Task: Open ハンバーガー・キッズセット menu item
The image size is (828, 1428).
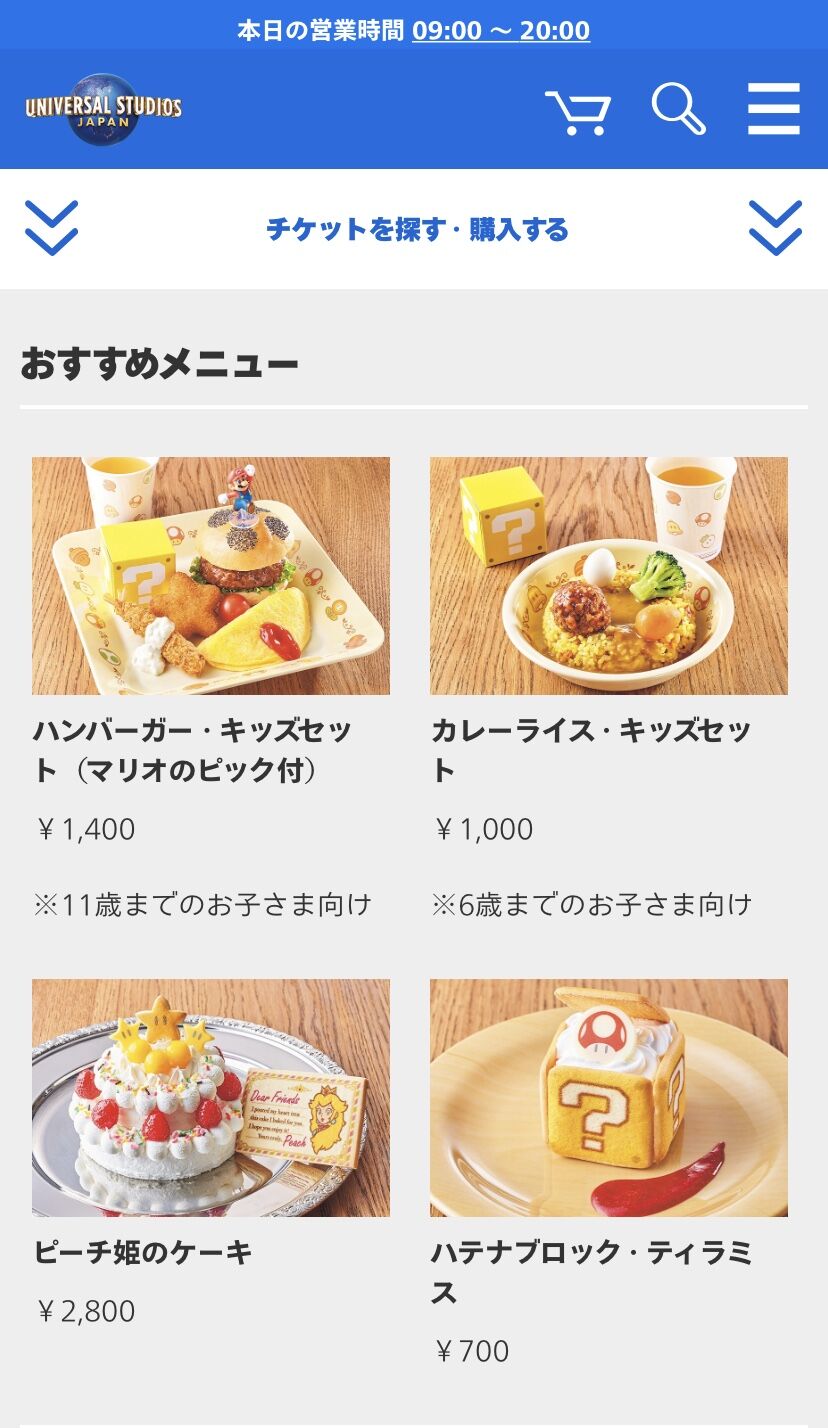Action: coord(210,576)
